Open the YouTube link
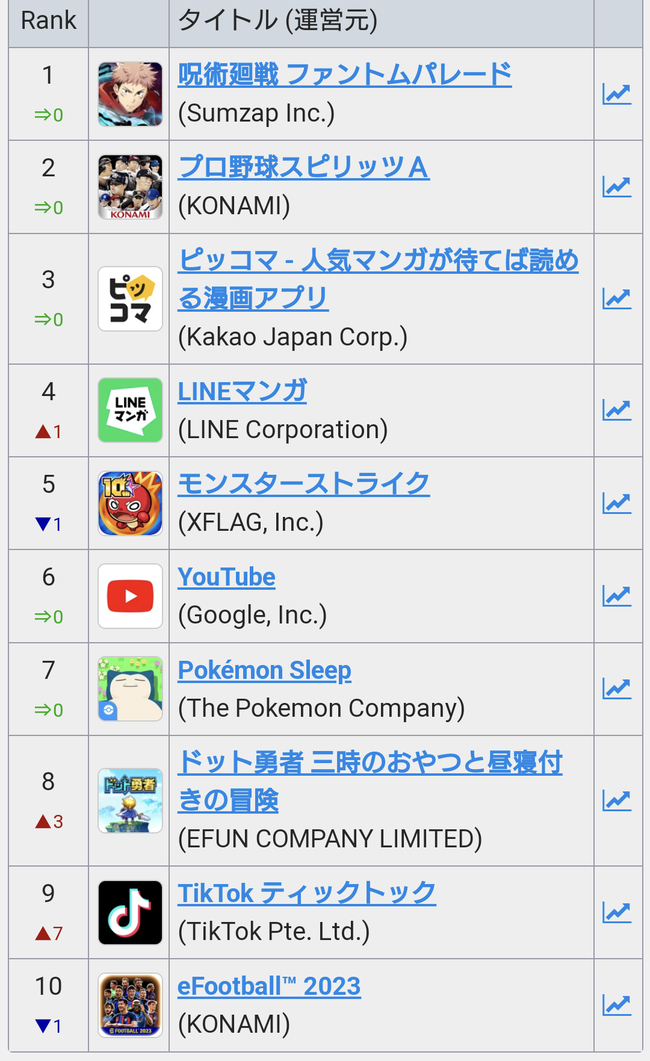 tap(227, 577)
